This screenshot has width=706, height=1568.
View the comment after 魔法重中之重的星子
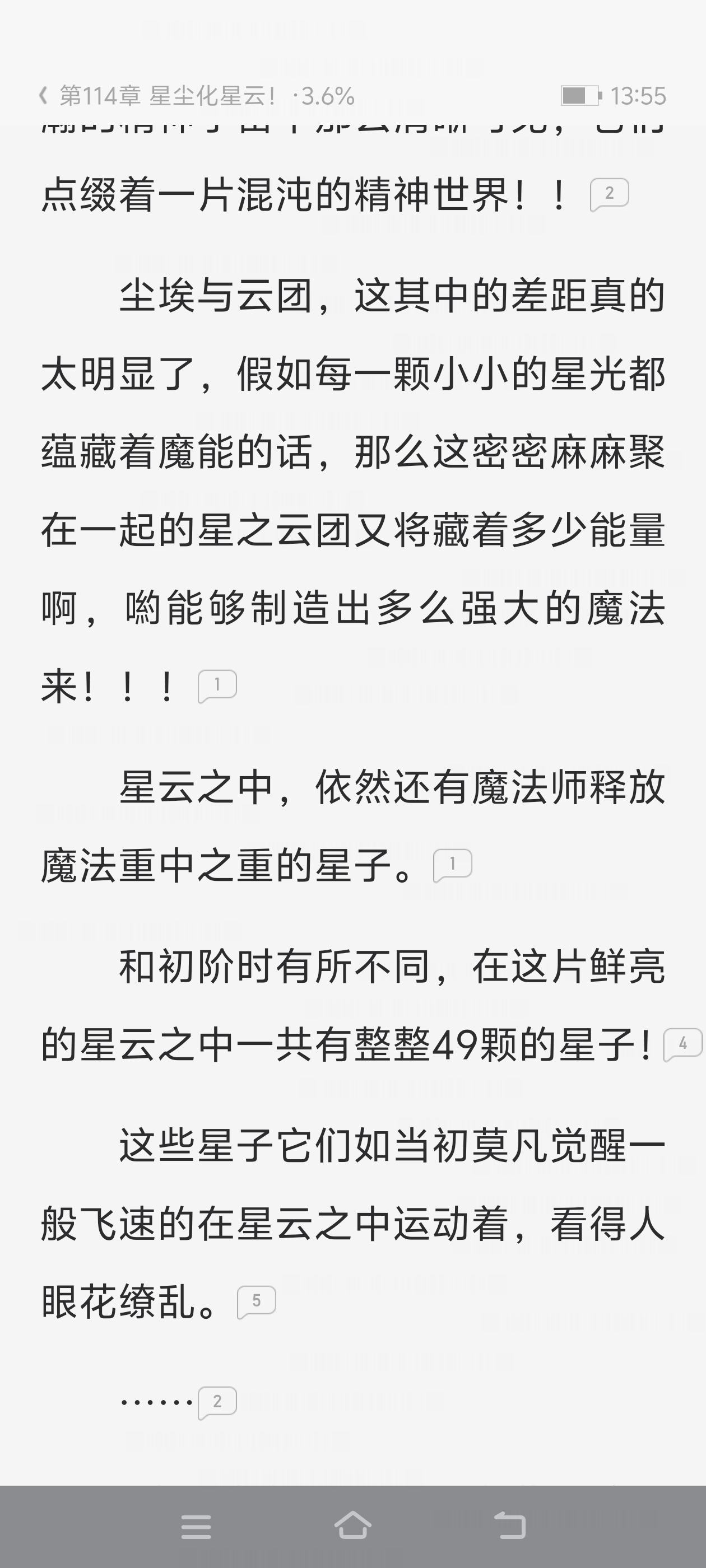tap(452, 864)
